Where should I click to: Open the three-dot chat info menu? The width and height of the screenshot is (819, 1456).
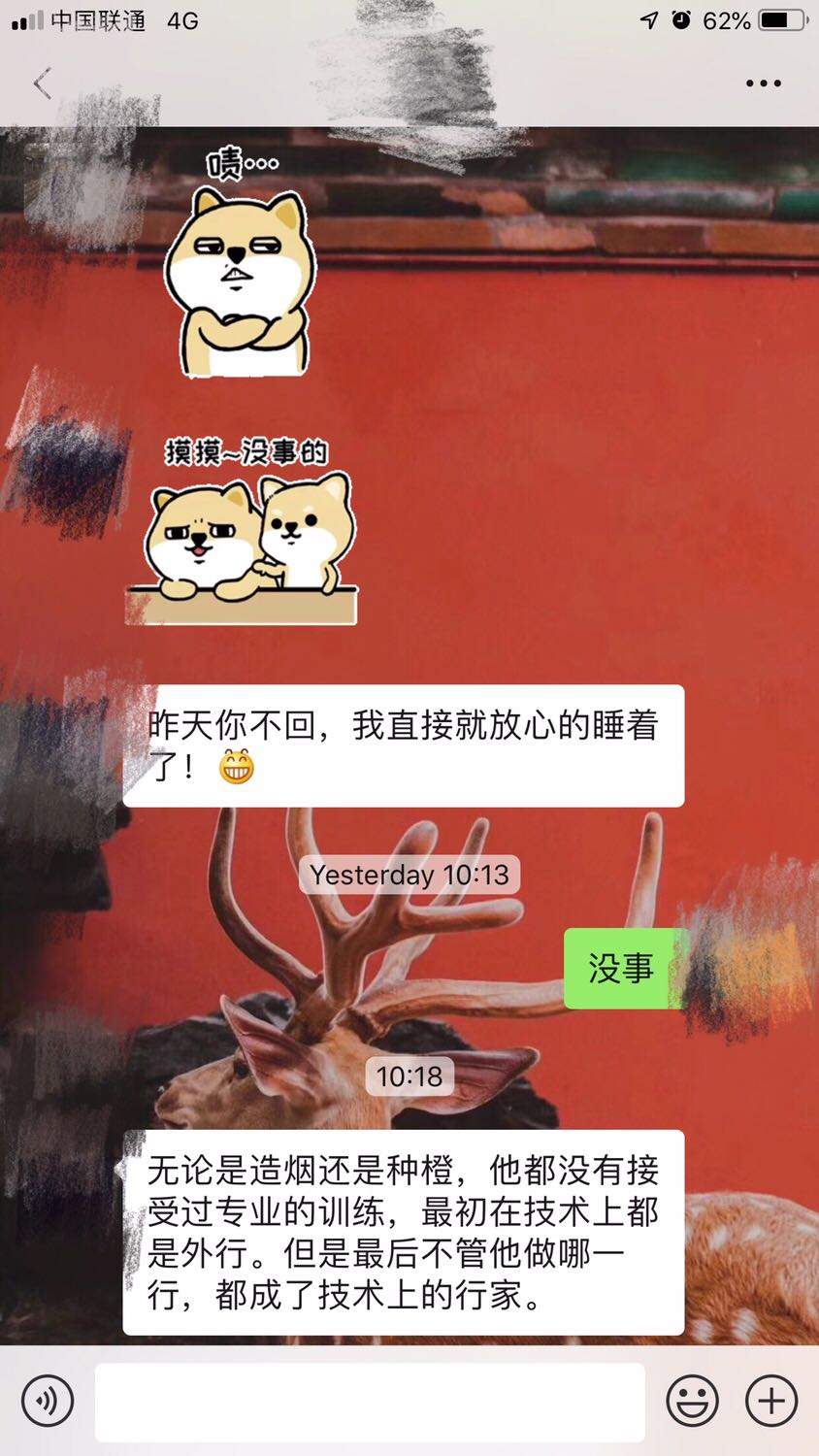coord(764,83)
